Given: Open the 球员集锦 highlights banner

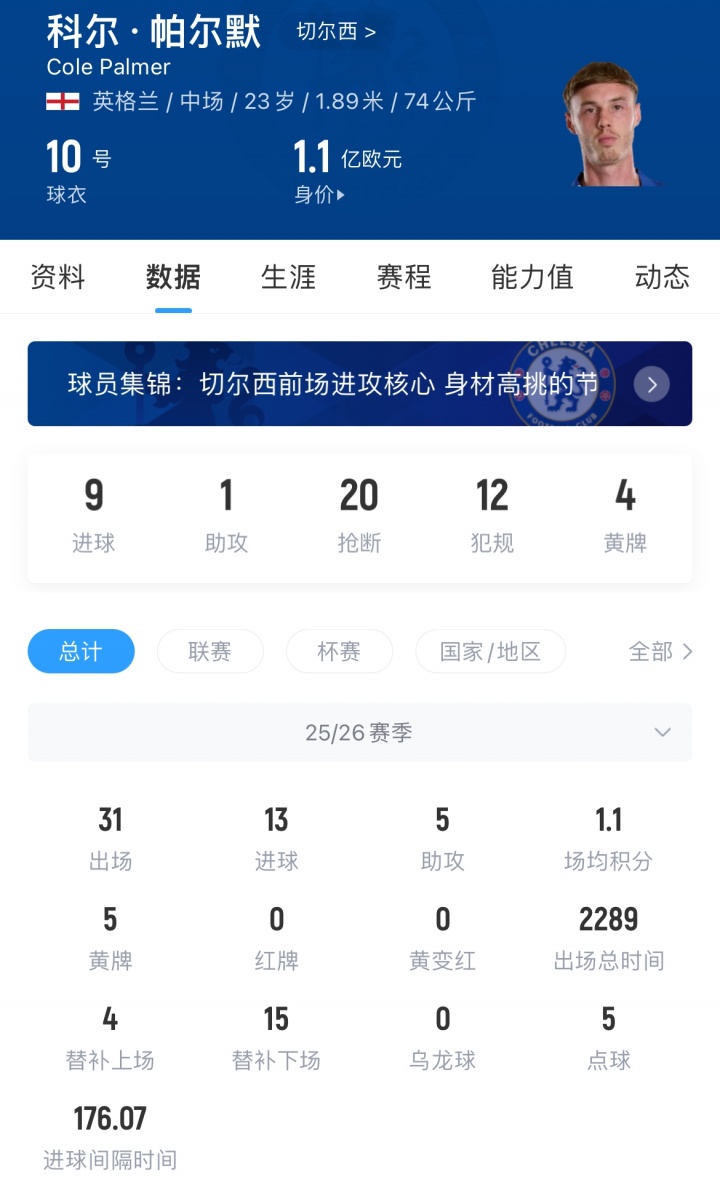Looking at the screenshot, I should (359, 384).
